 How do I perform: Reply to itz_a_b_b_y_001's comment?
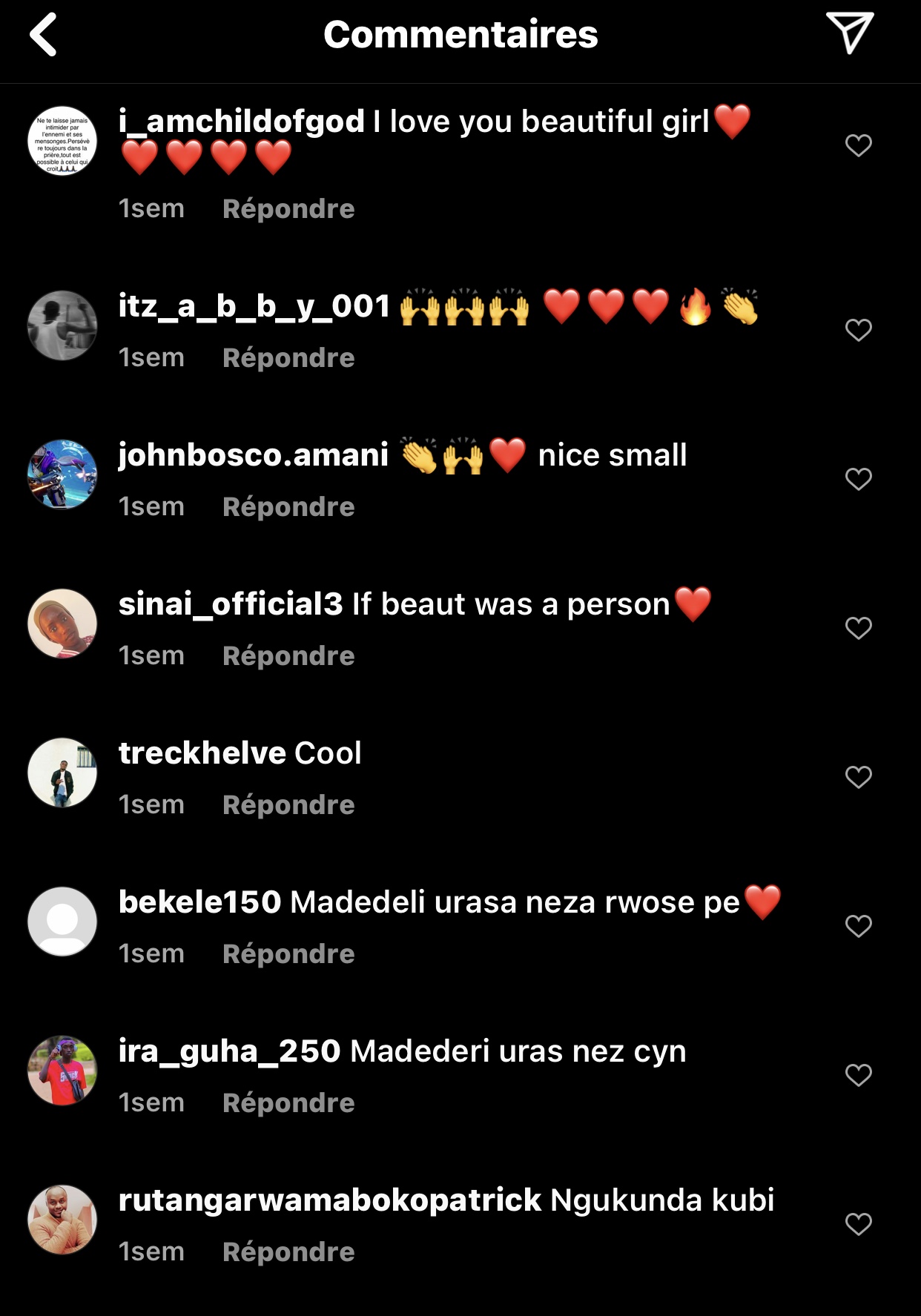[x=288, y=358]
